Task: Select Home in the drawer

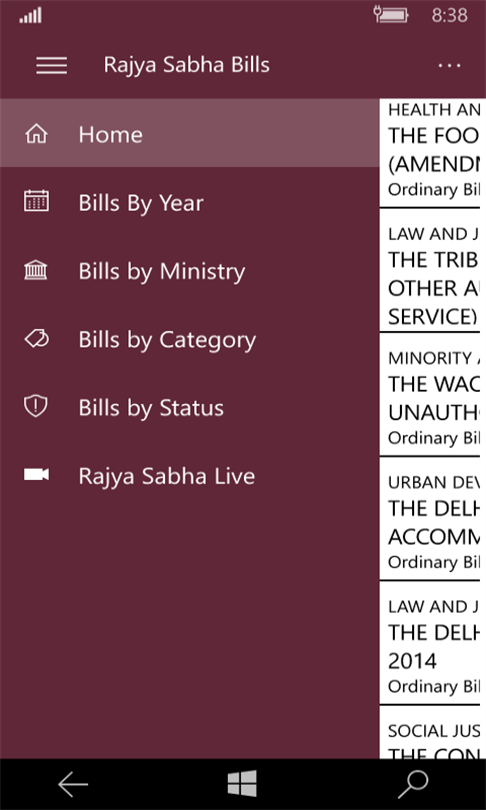Action: pos(190,133)
